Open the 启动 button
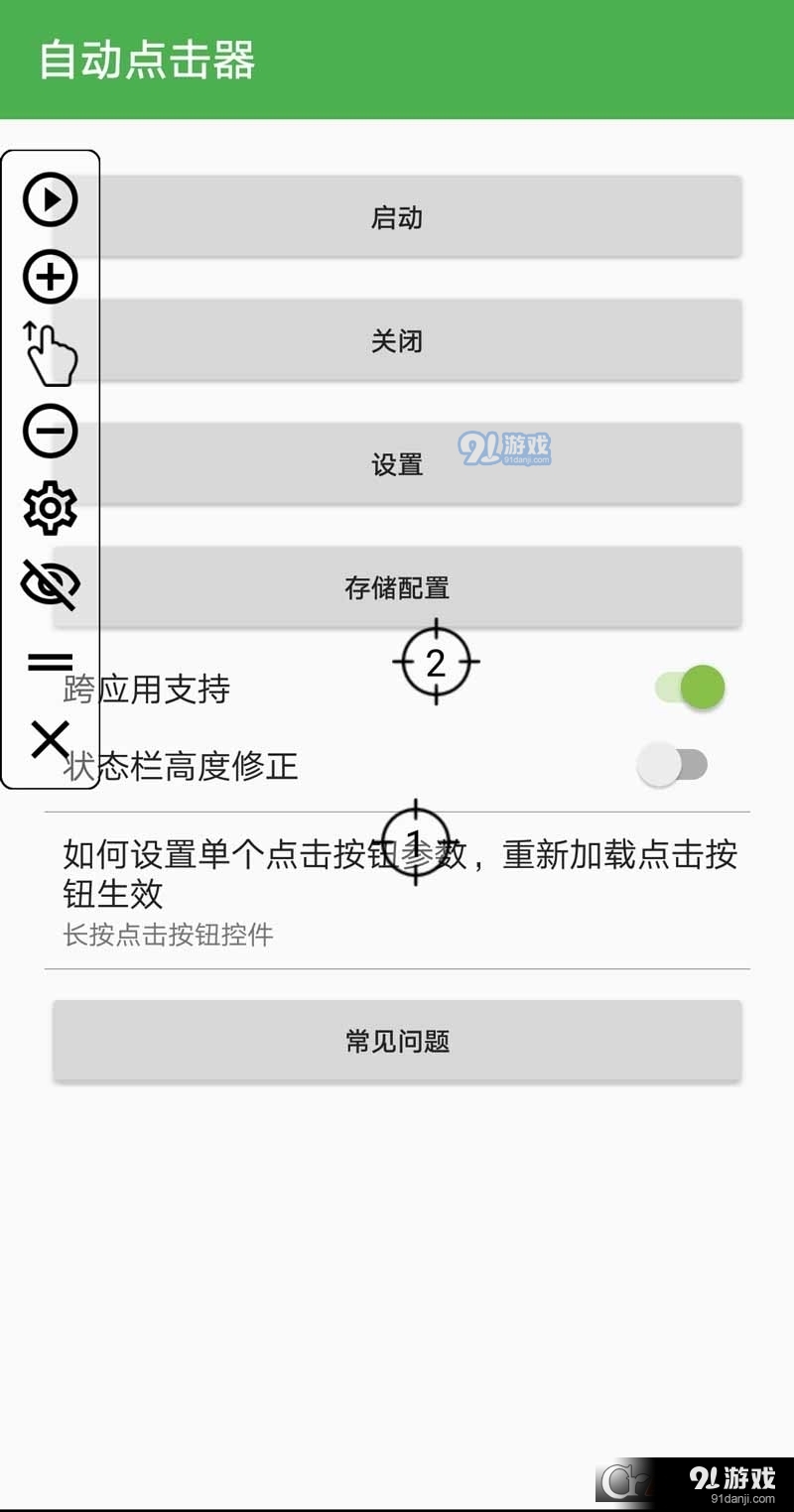Image resolution: width=794 pixels, height=1512 pixels. pos(397,217)
